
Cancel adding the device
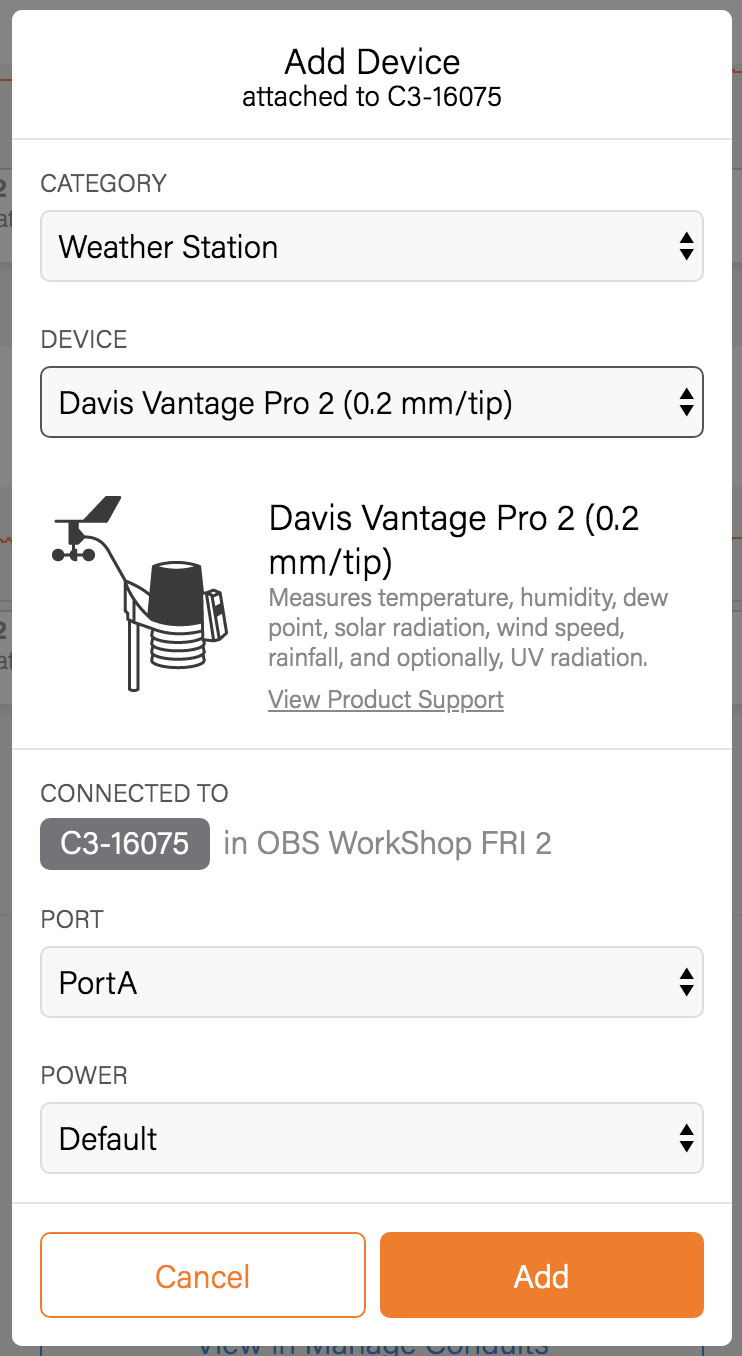coord(202,1276)
